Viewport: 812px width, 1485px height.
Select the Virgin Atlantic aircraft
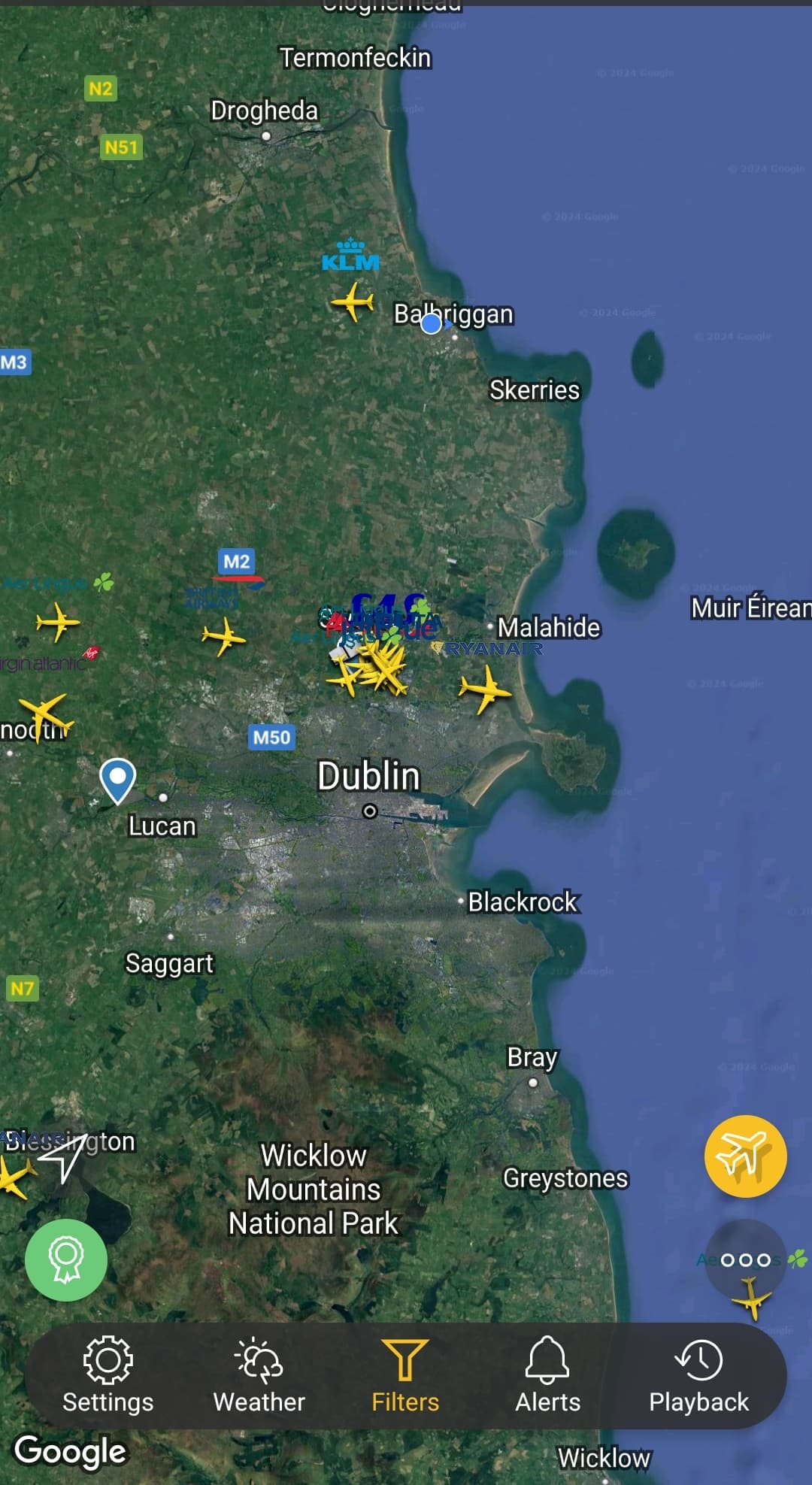coord(45,717)
